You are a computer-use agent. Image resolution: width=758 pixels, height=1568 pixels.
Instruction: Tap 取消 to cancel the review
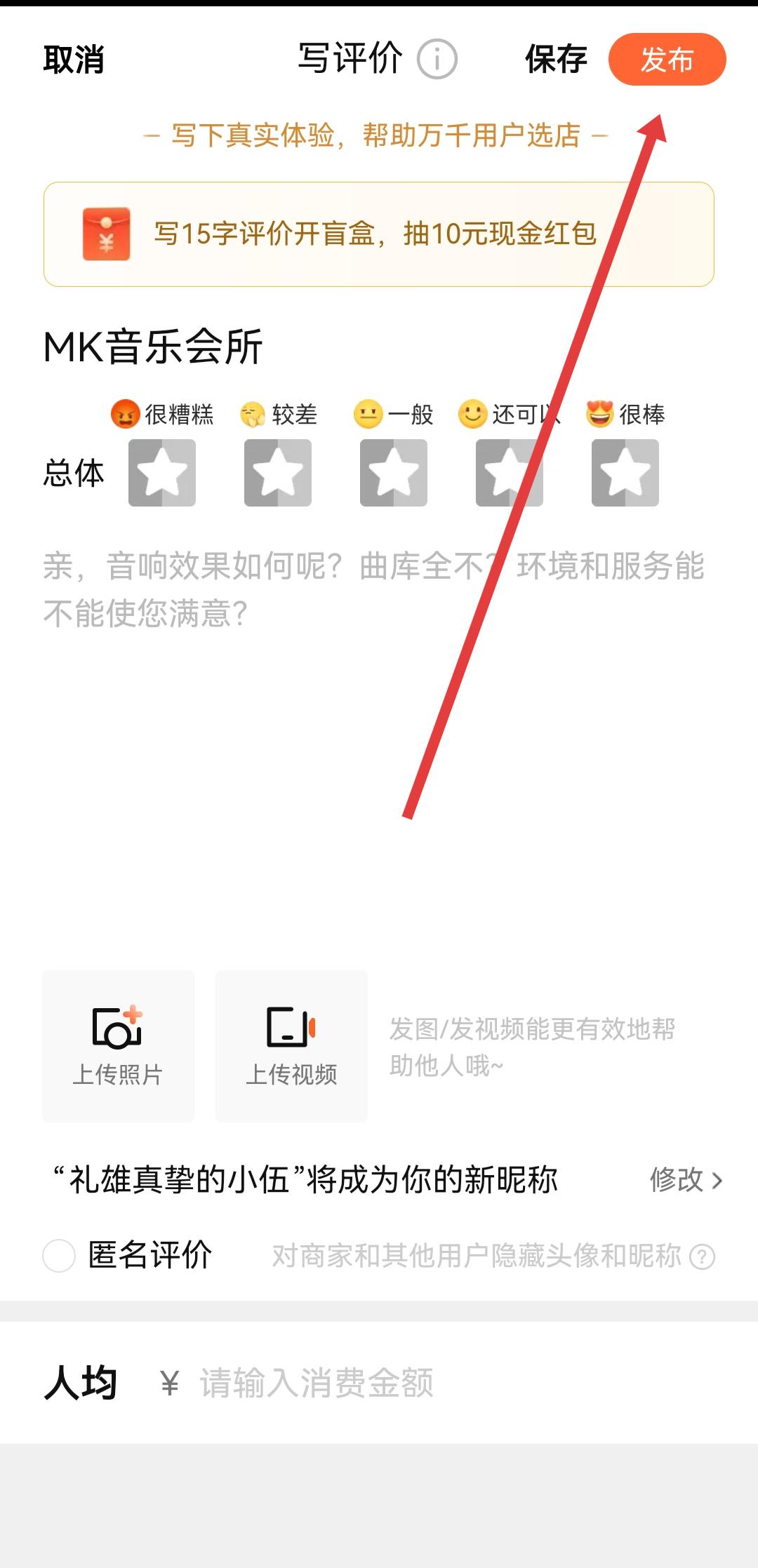74,60
